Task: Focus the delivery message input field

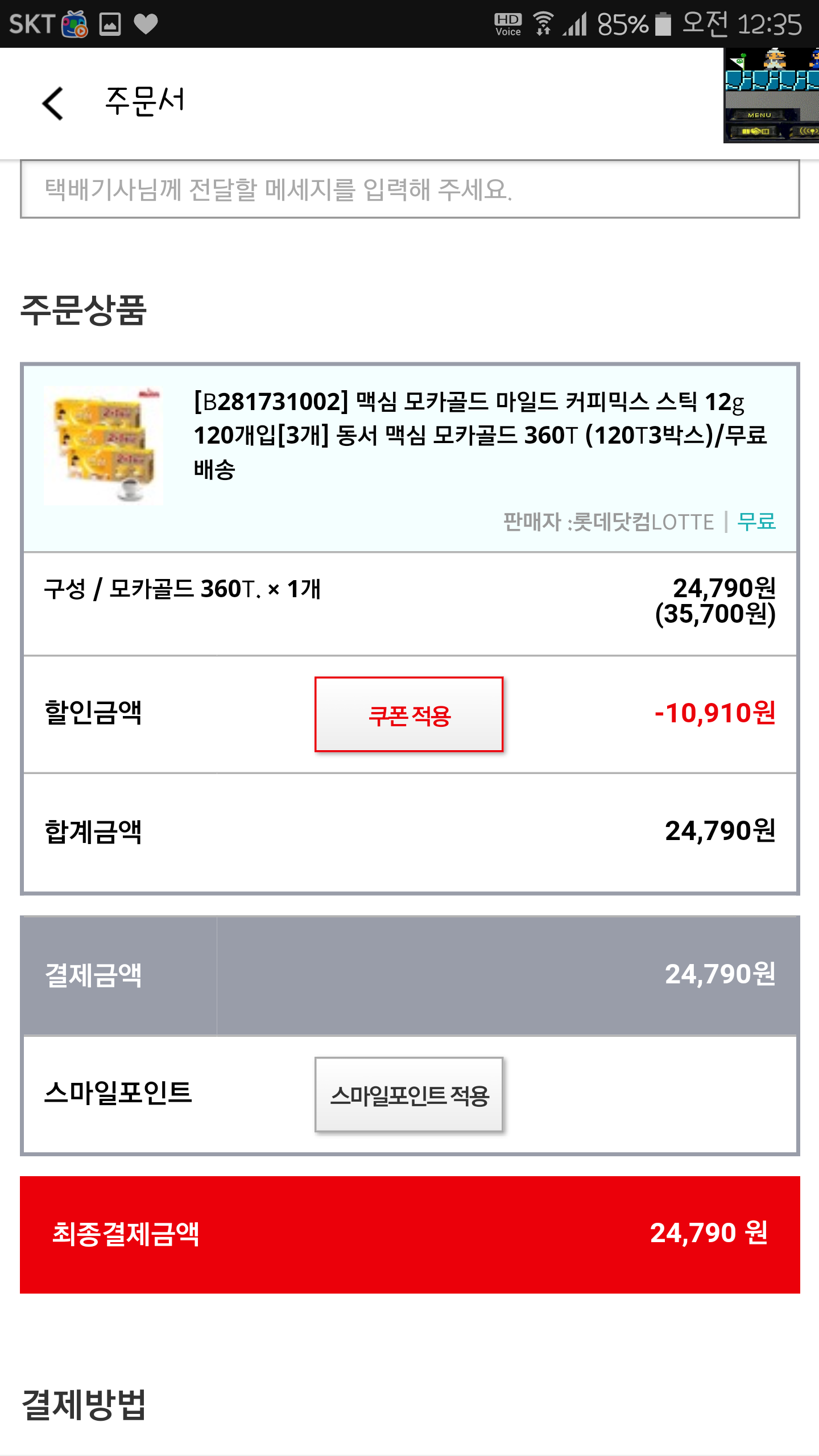Action: [409, 189]
